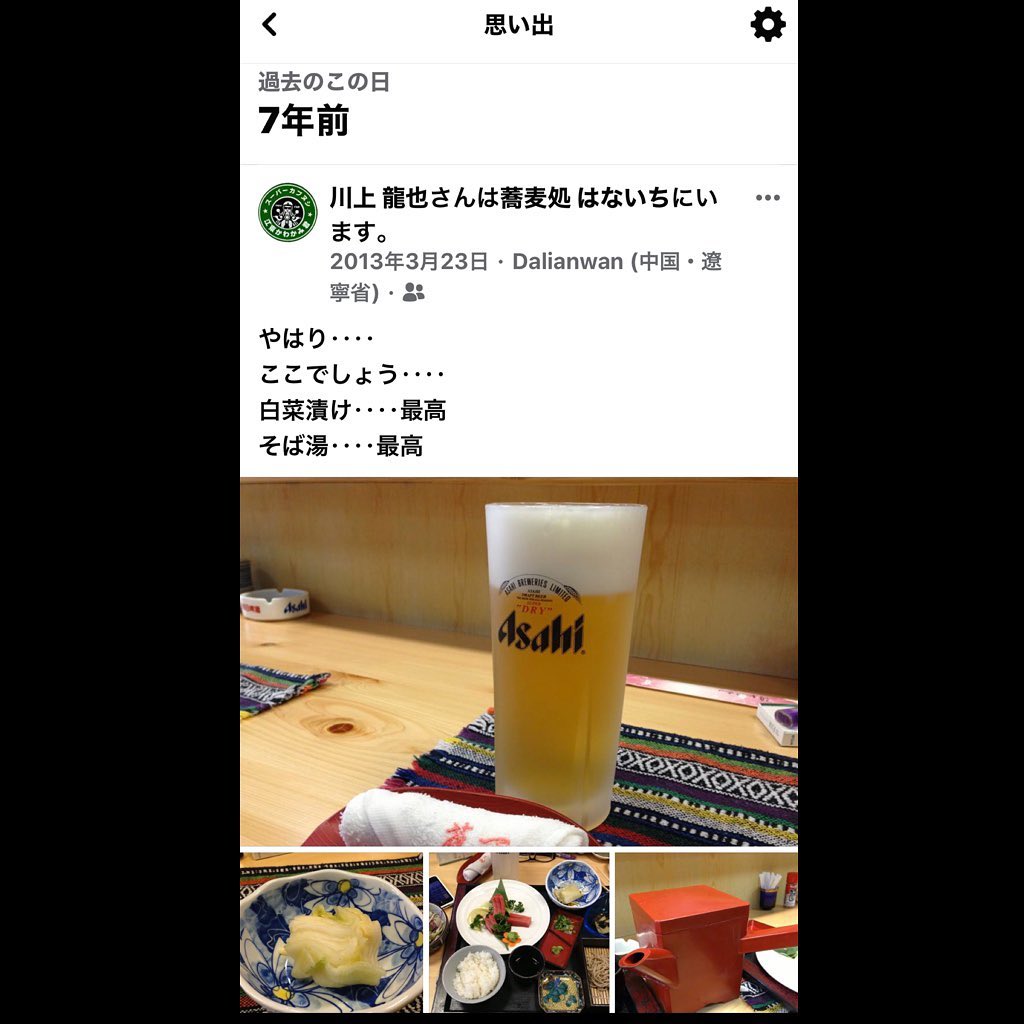1024x1024 pixels.
Task: Go back from the 思い出 screen
Action: click(x=269, y=25)
